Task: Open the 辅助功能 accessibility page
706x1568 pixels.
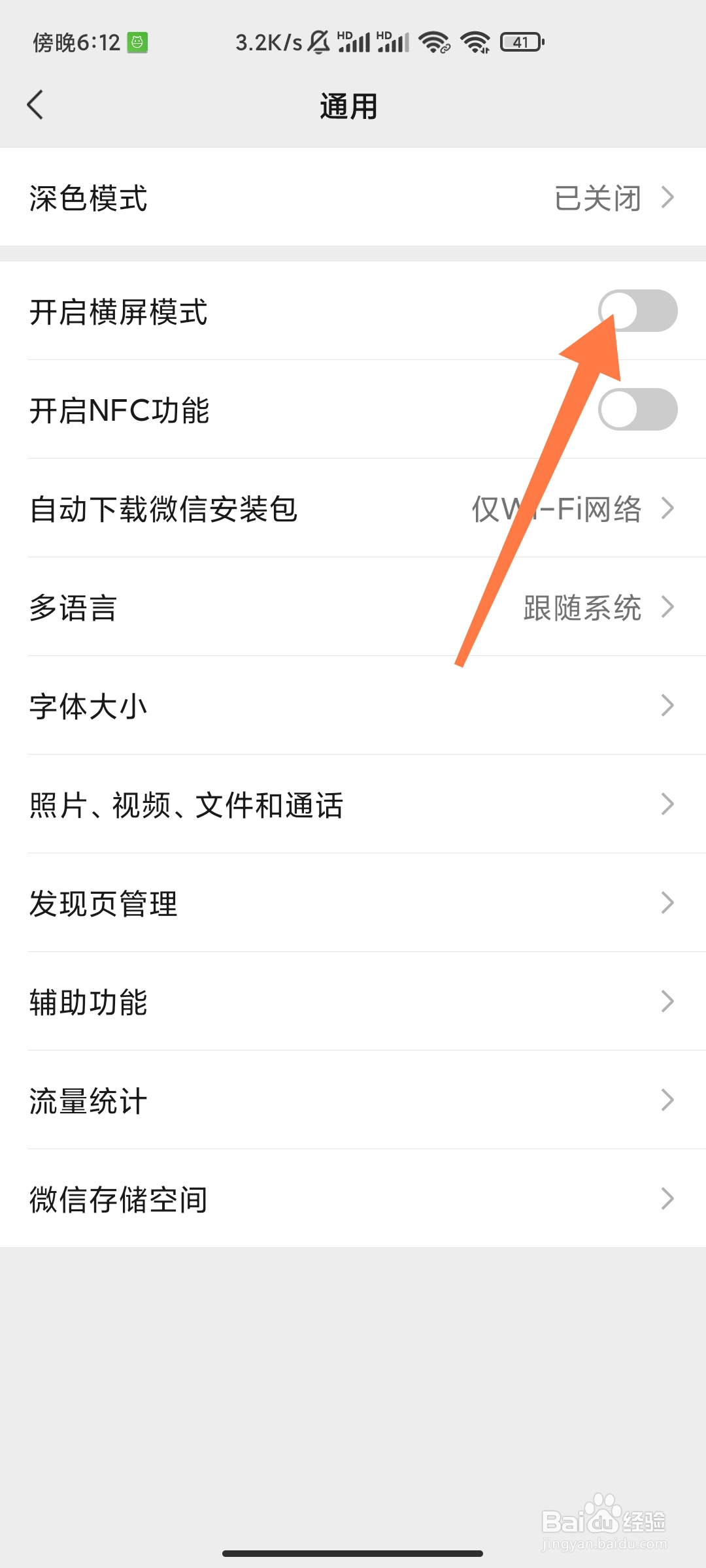Action: tap(353, 1002)
